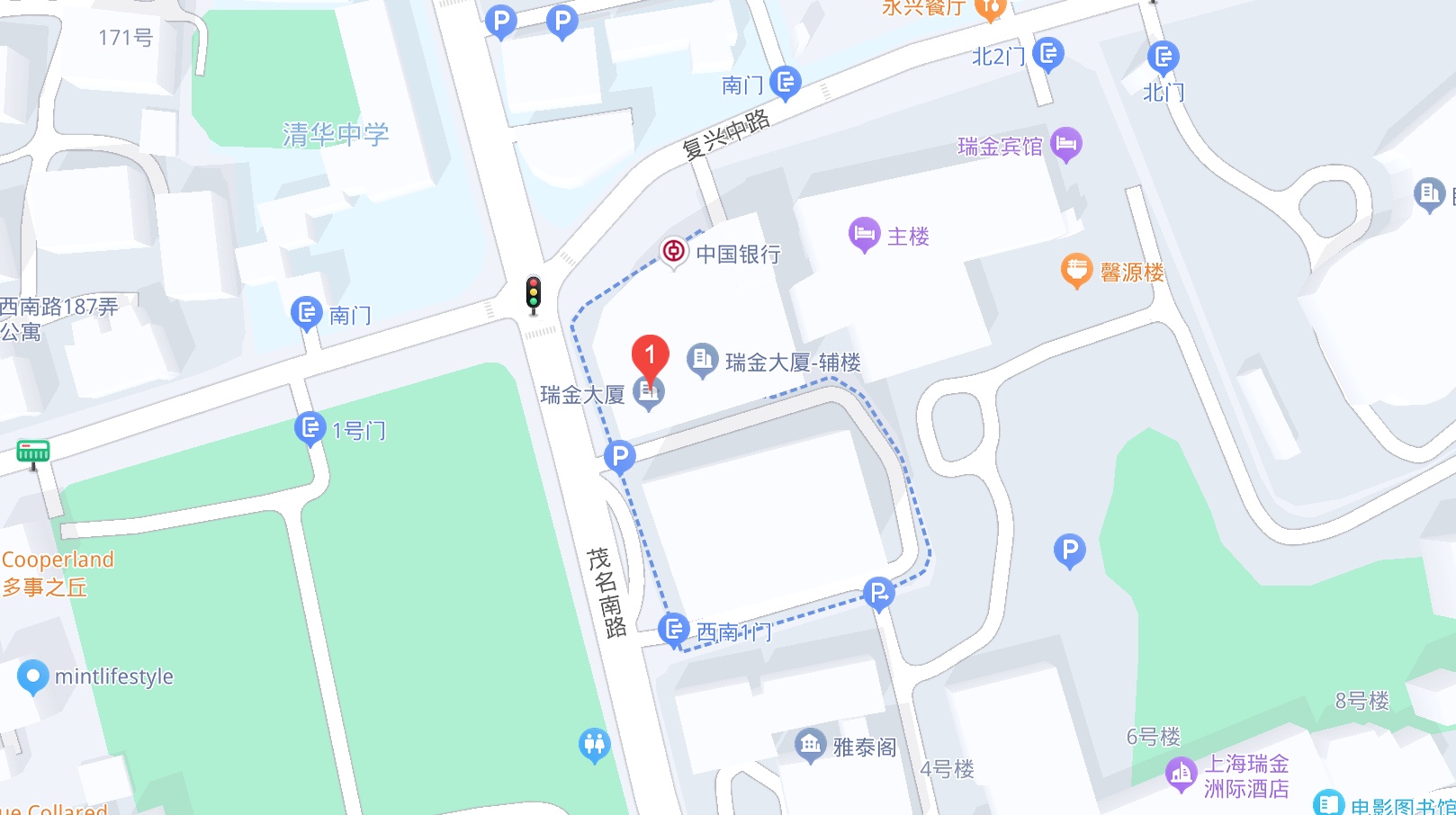Open the 永兴餐厅 restaurant marker
The width and height of the screenshot is (1456, 815).
tap(990, 8)
